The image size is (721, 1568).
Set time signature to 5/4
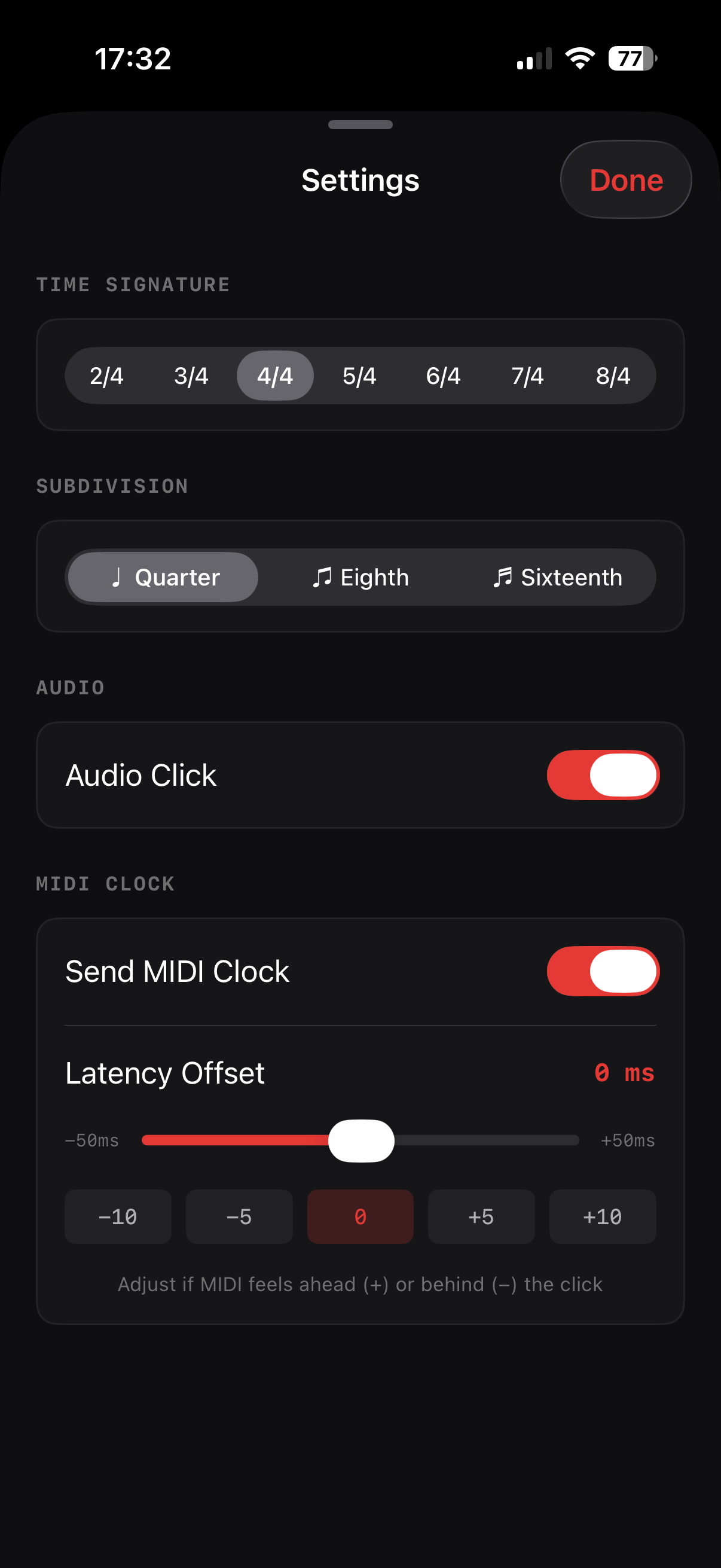pyautogui.click(x=358, y=376)
